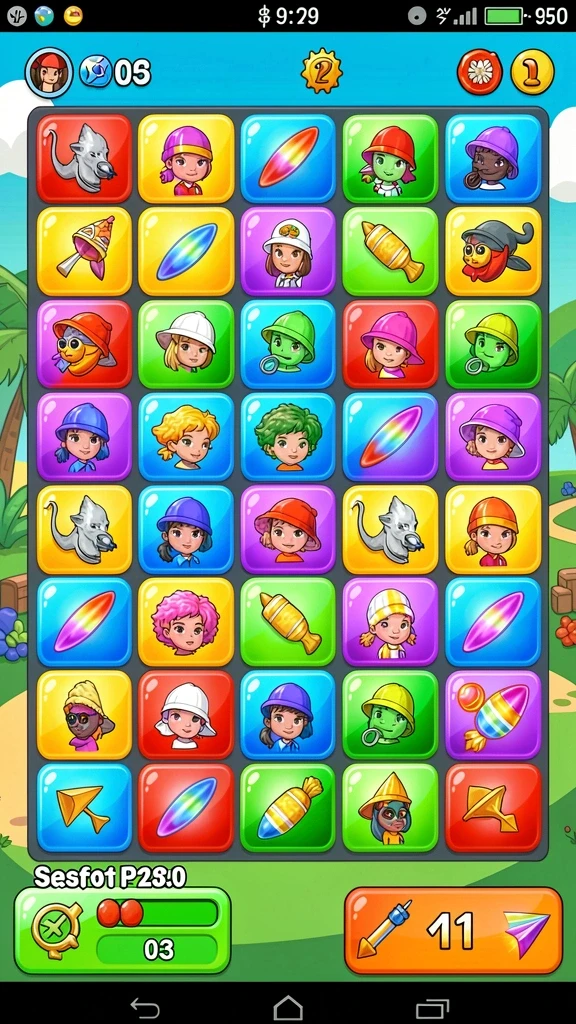
Task: Select the yellow cone hat masked character tile
Action: coord(391,808)
